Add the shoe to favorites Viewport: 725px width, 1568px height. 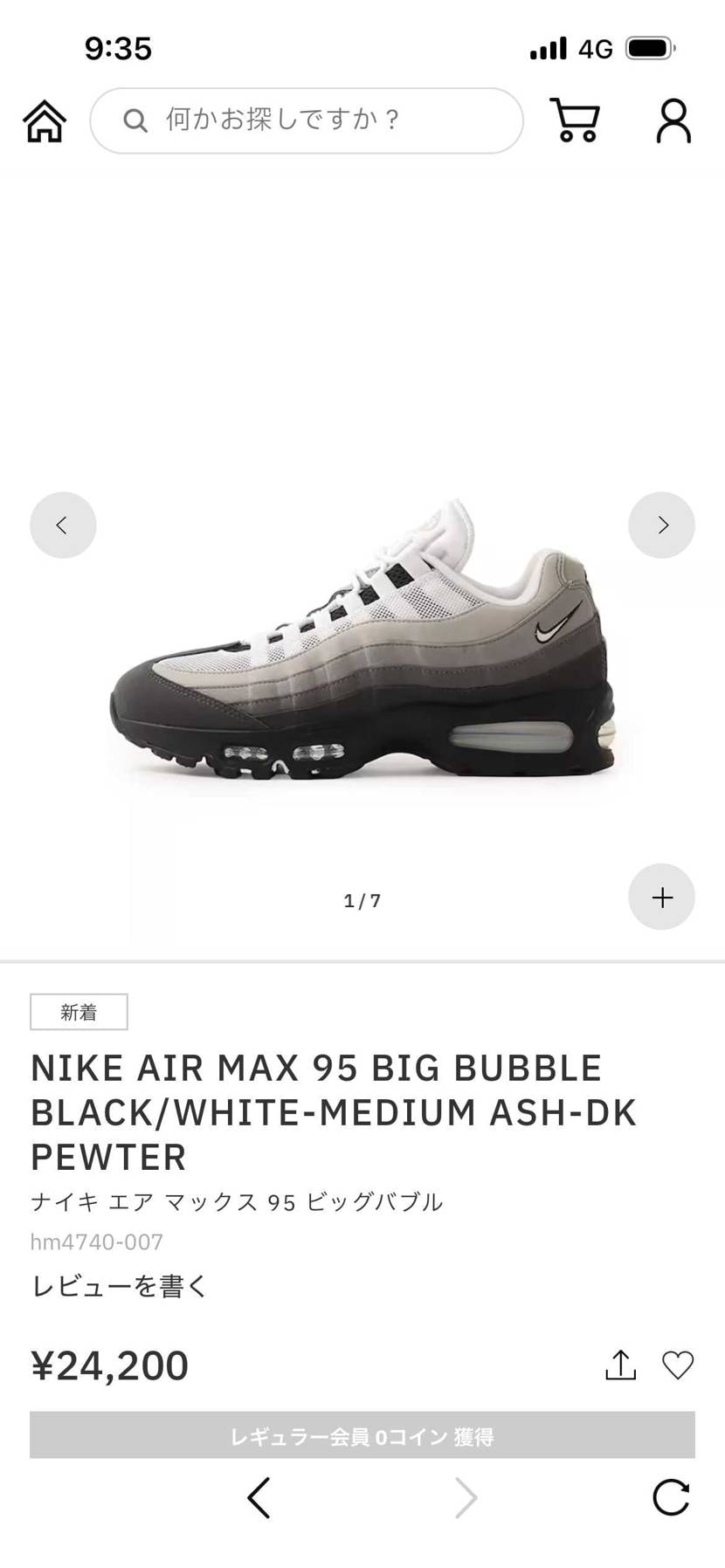pyautogui.click(x=677, y=1365)
